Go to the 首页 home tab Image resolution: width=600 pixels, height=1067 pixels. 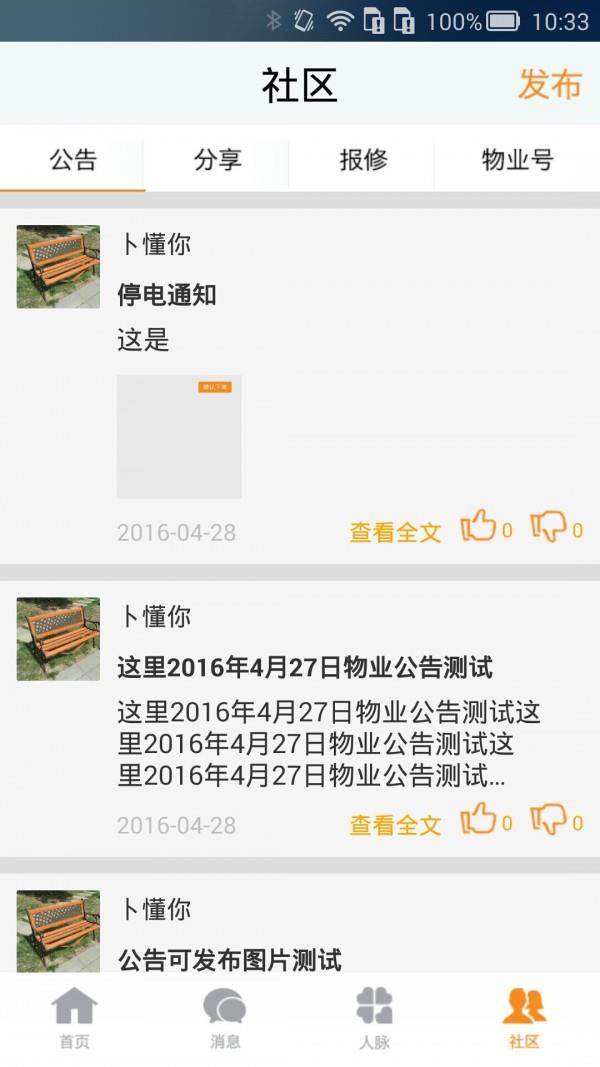74,1018
